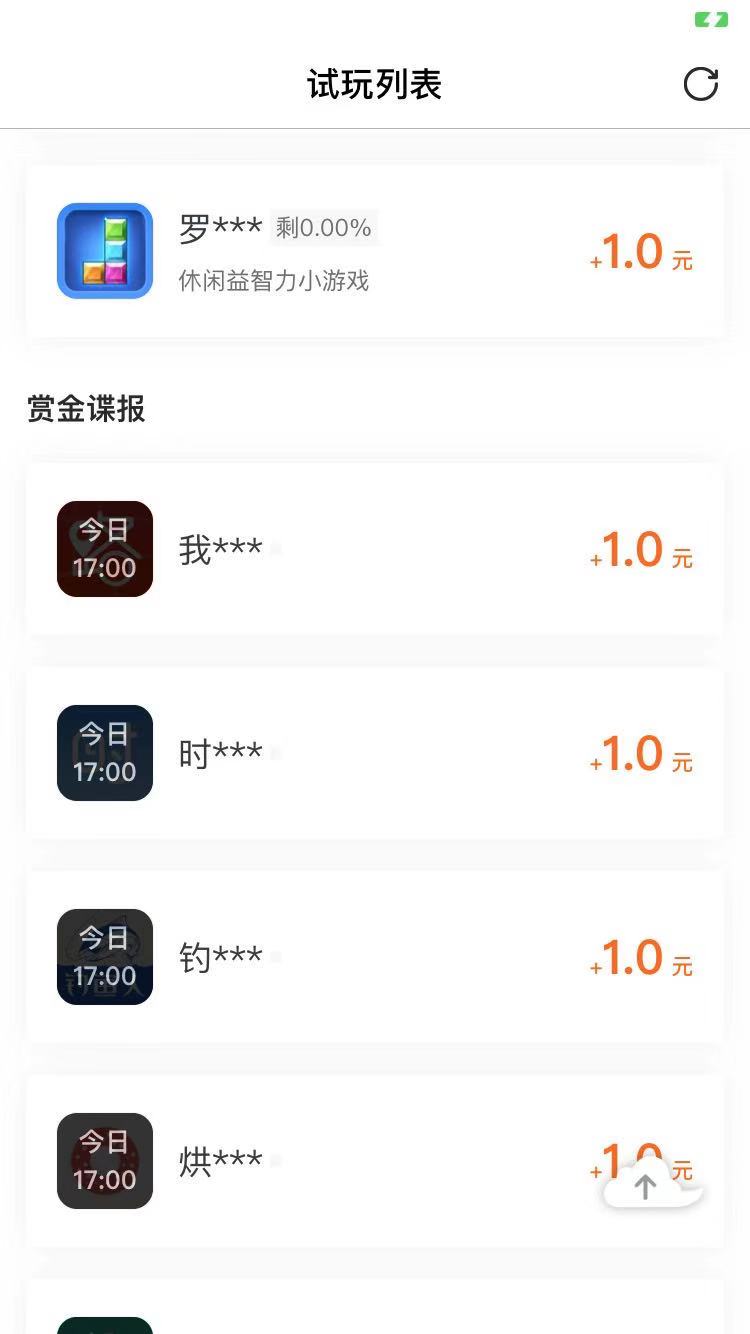Screen dimensions: 750x1334
Task: Open the 时*** bounty task entry
Action: [x=375, y=752]
